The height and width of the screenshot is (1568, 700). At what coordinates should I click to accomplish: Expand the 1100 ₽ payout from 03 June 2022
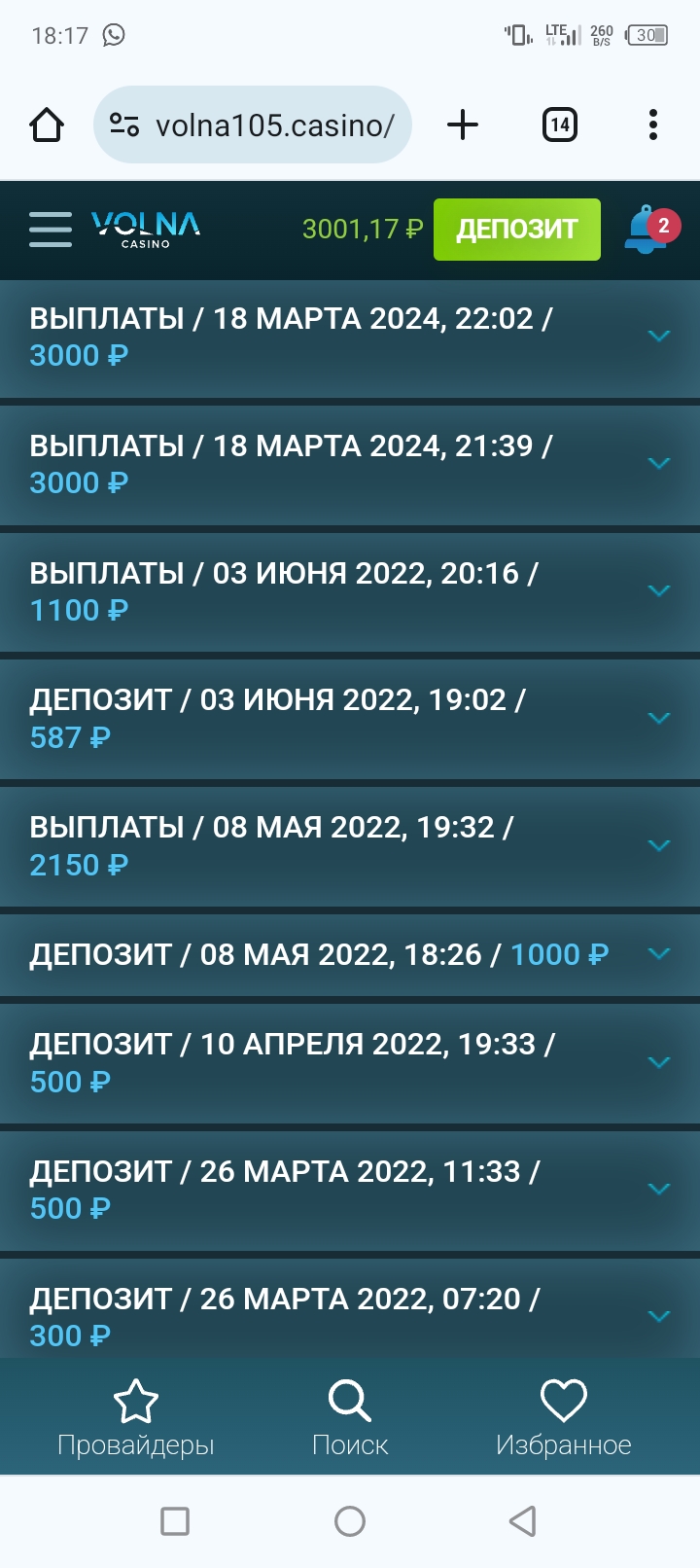(658, 591)
